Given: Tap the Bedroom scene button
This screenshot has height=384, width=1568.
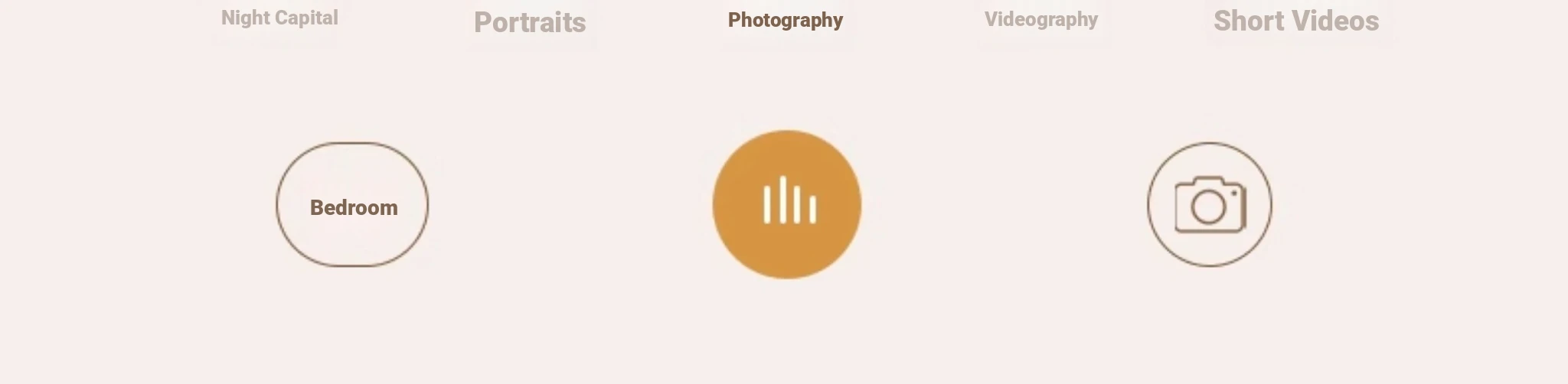Looking at the screenshot, I should pyautogui.click(x=352, y=205).
